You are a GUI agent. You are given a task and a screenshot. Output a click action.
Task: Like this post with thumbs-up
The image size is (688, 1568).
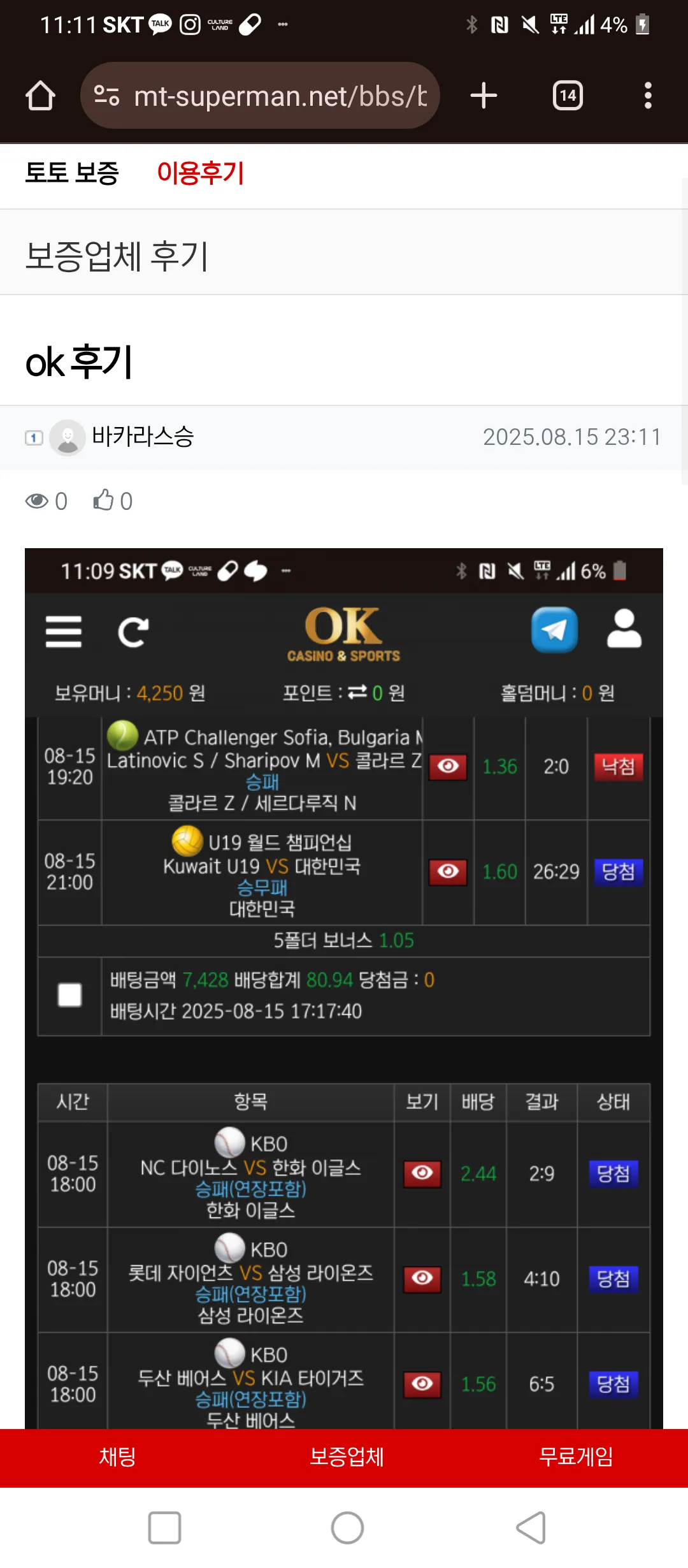(x=113, y=501)
